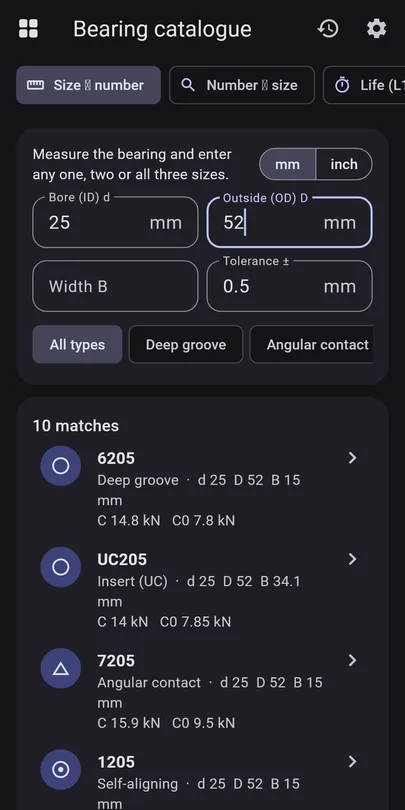
Task: Open search history
Action: tap(329, 28)
